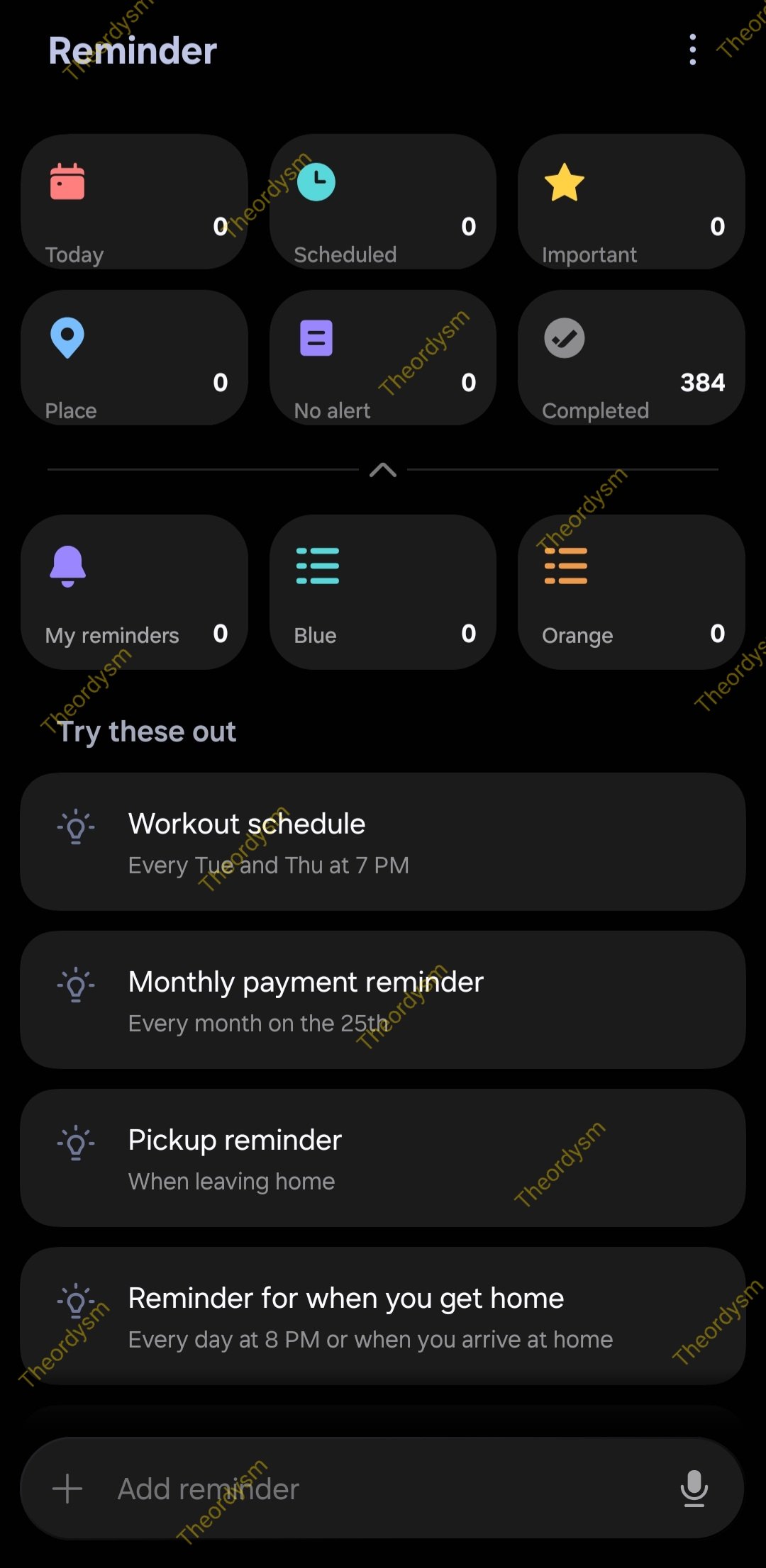Open the Place reminders card

[x=135, y=358]
